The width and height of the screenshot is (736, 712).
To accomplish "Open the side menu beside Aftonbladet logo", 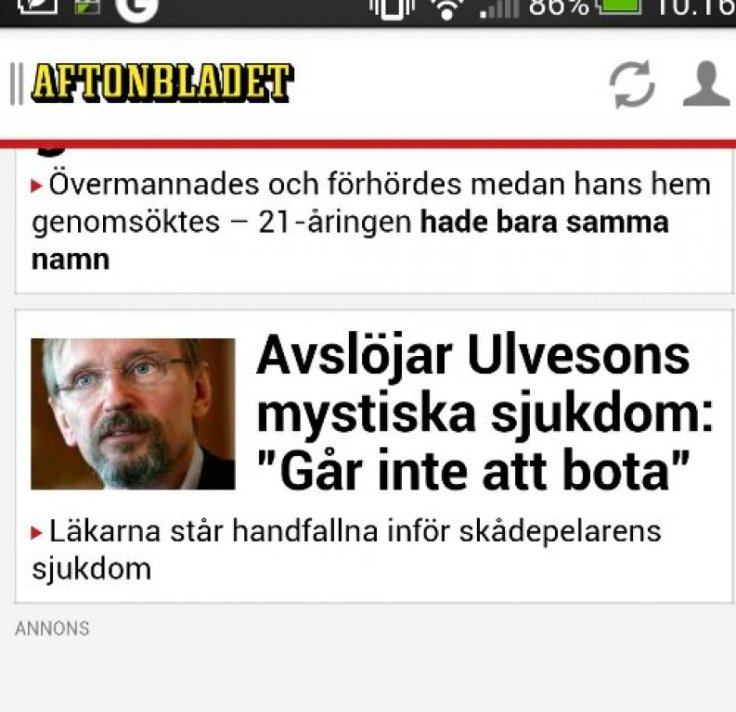I will (x=16, y=84).
